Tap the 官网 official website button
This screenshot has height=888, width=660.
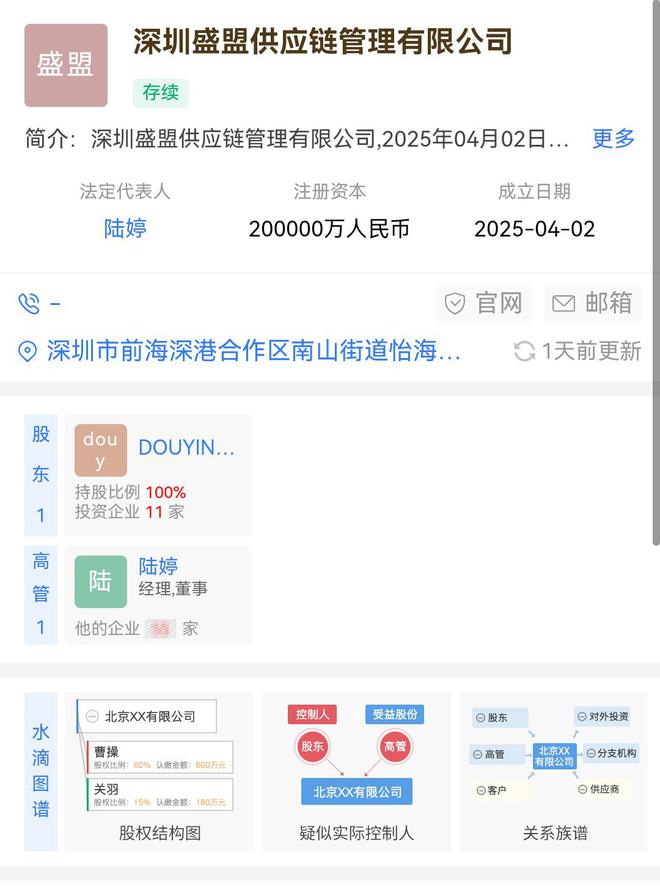pos(484,303)
